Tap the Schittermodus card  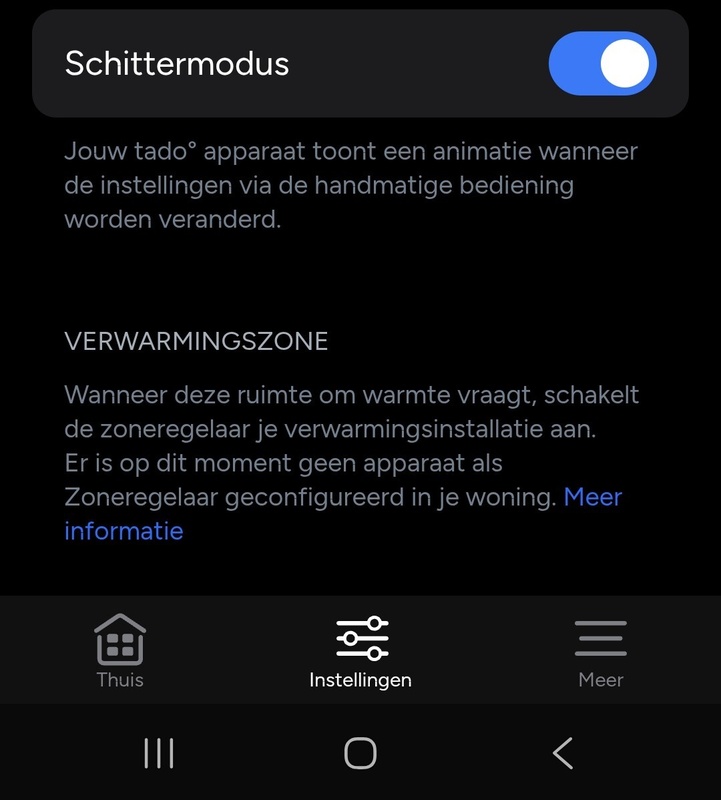click(300, 63)
